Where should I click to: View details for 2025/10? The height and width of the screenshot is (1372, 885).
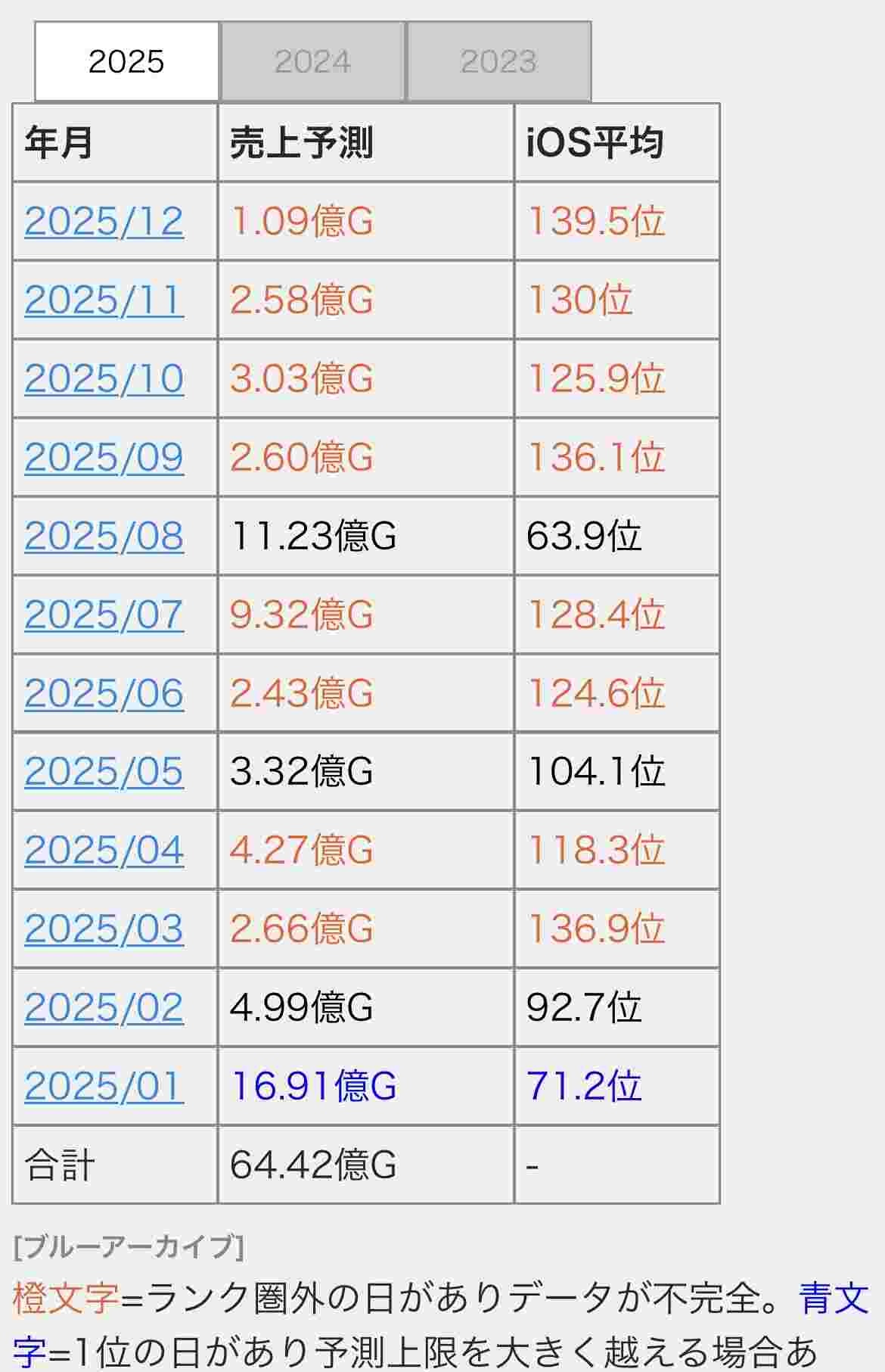pyautogui.click(x=104, y=378)
